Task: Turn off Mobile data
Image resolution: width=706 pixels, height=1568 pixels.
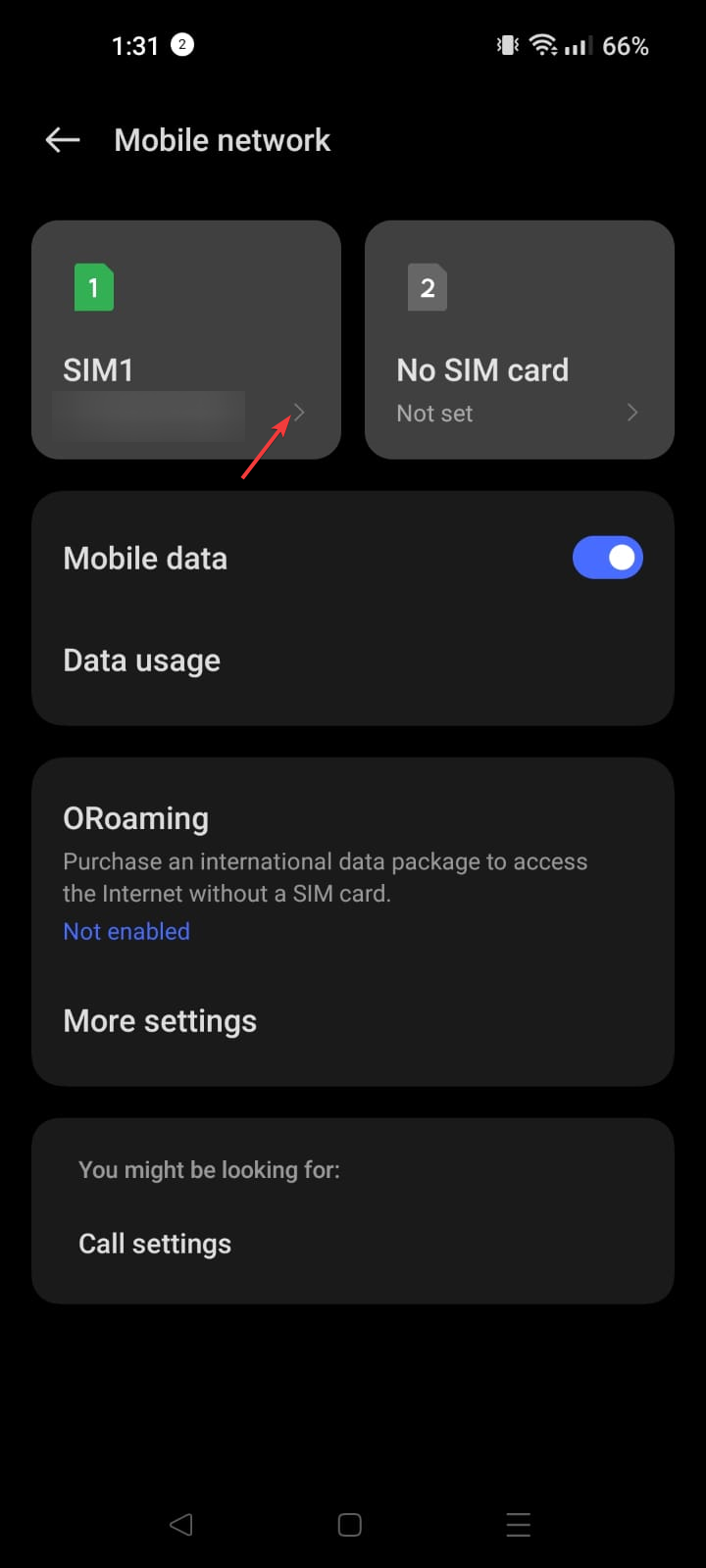Action: click(x=607, y=558)
